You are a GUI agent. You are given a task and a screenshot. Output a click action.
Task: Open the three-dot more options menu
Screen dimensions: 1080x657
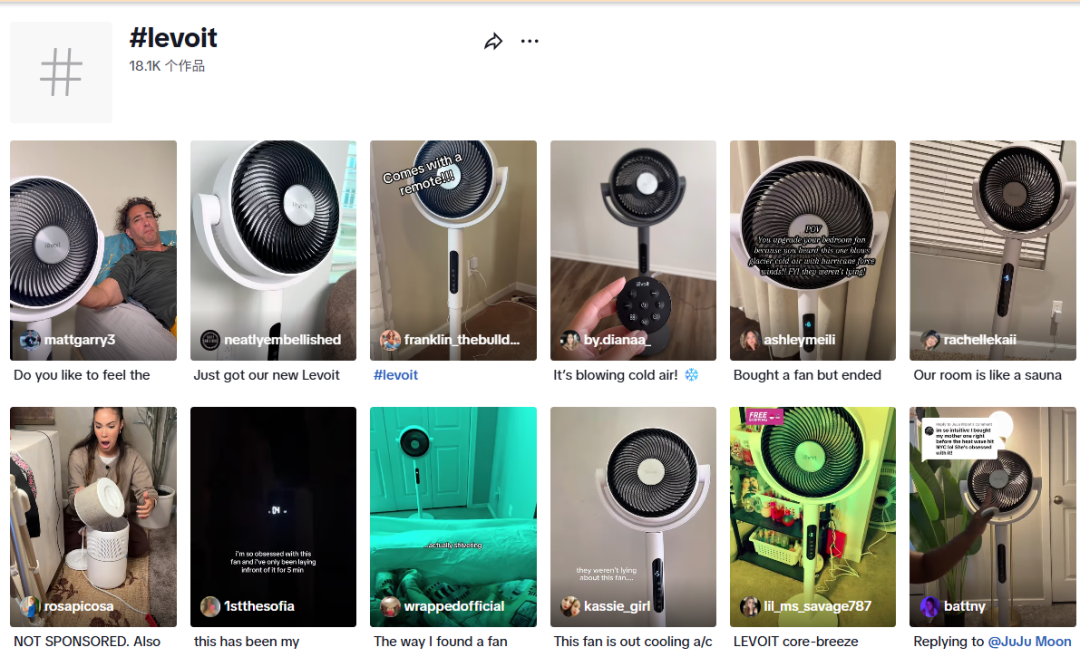point(530,42)
